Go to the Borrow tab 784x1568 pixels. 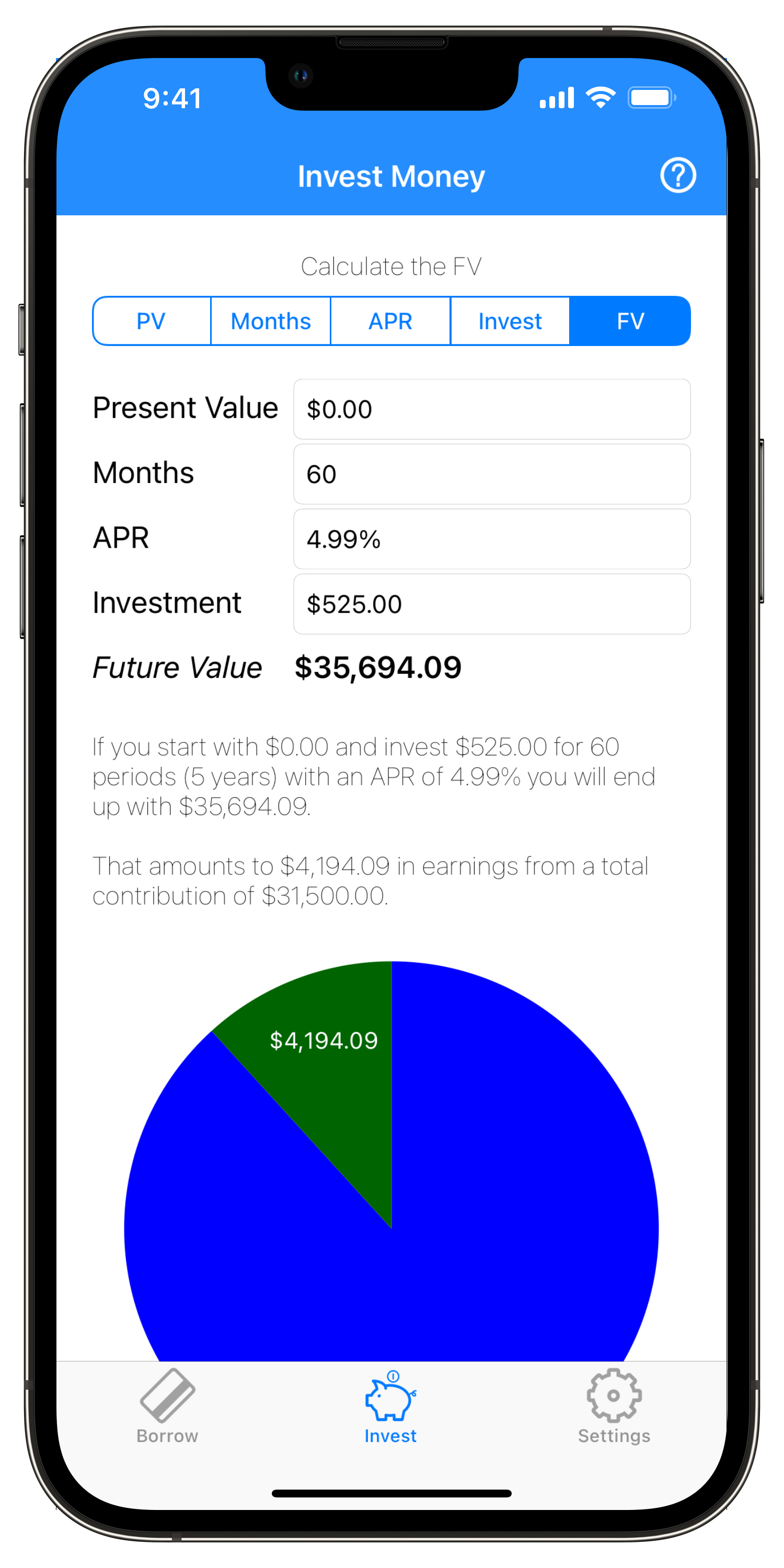(167, 1406)
